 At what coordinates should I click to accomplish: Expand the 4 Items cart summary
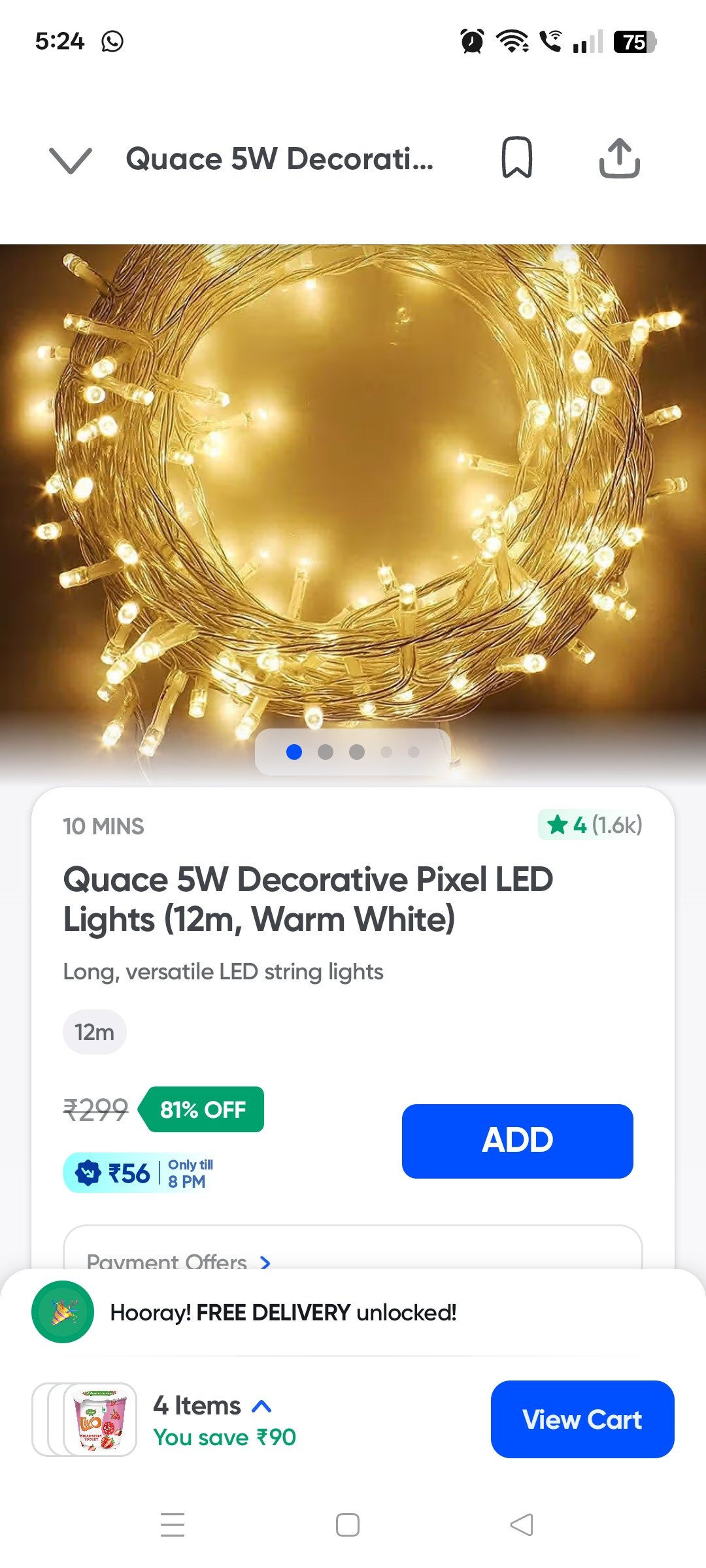click(212, 1406)
